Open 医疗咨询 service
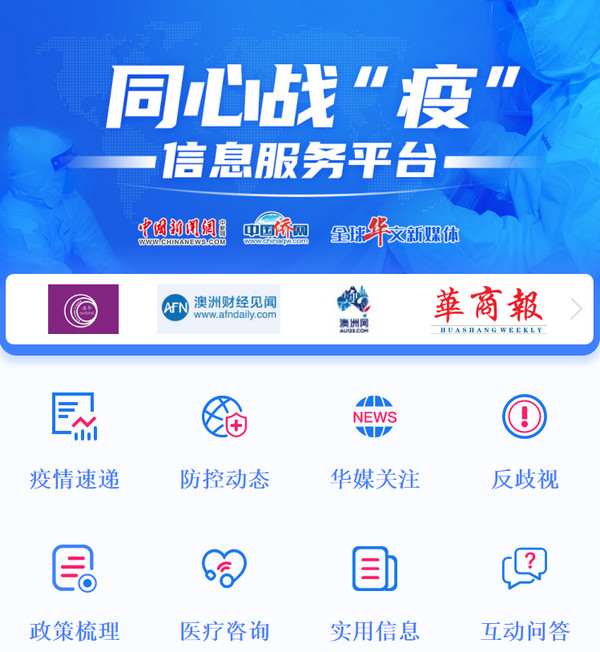 [x=225, y=592]
